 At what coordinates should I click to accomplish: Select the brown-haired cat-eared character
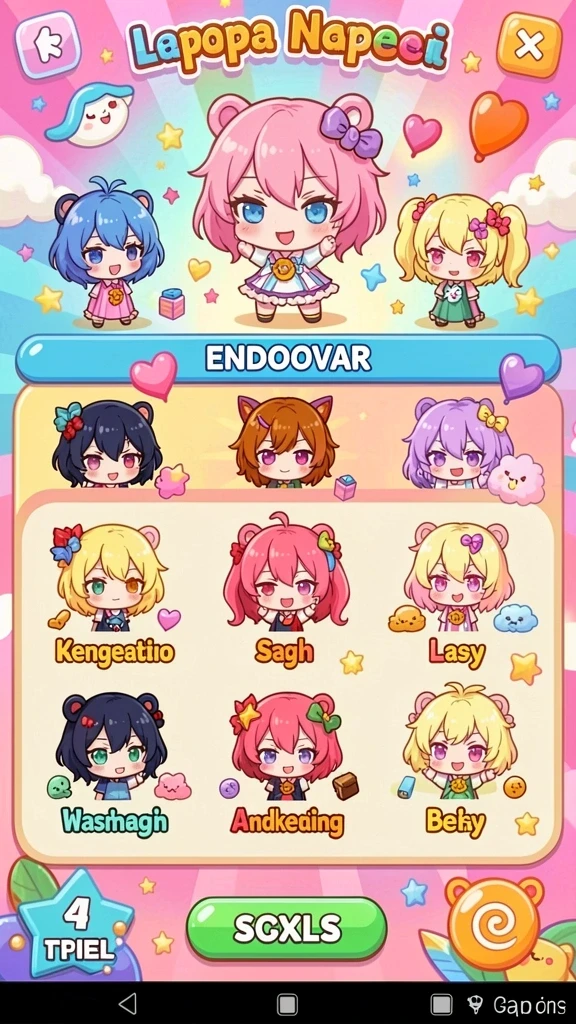[283, 441]
